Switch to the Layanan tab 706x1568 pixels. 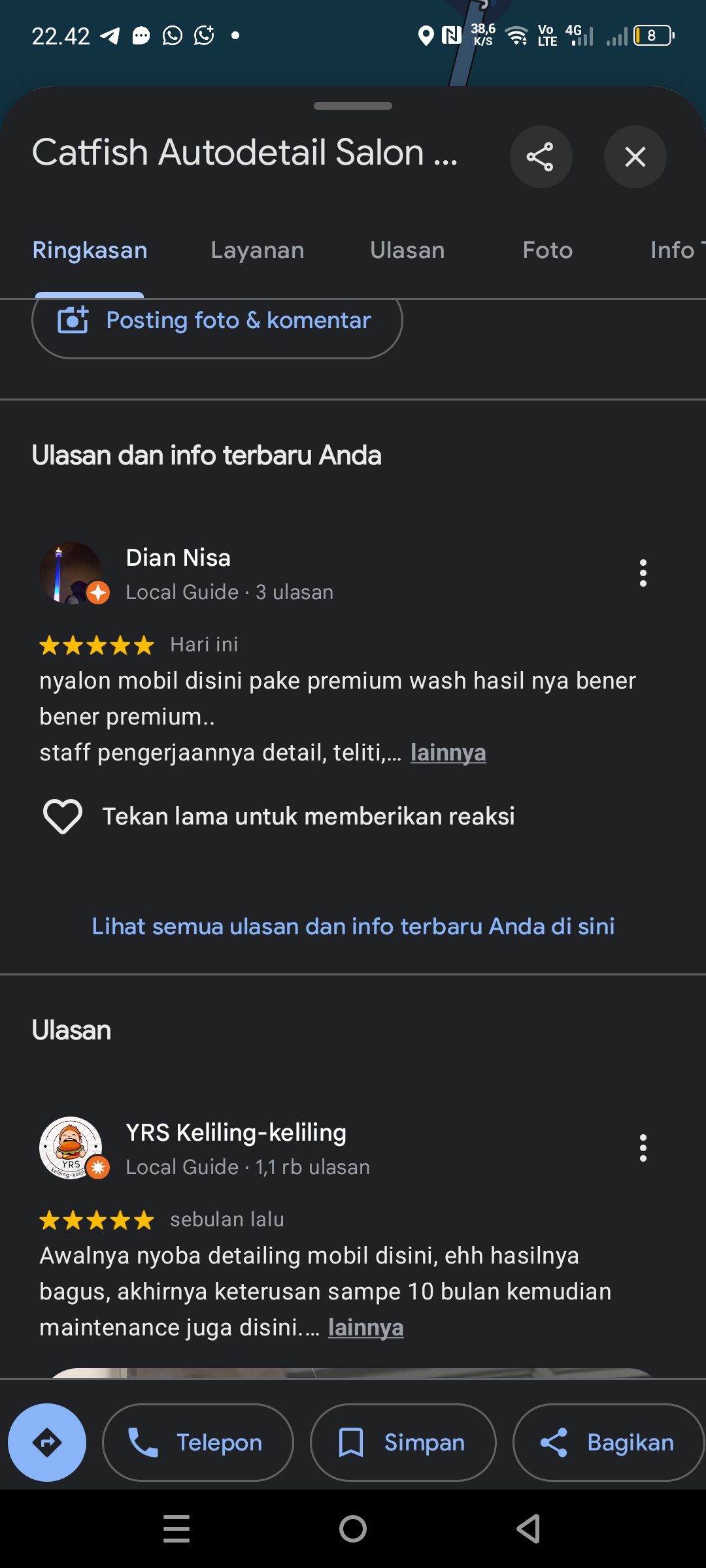(258, 250)
